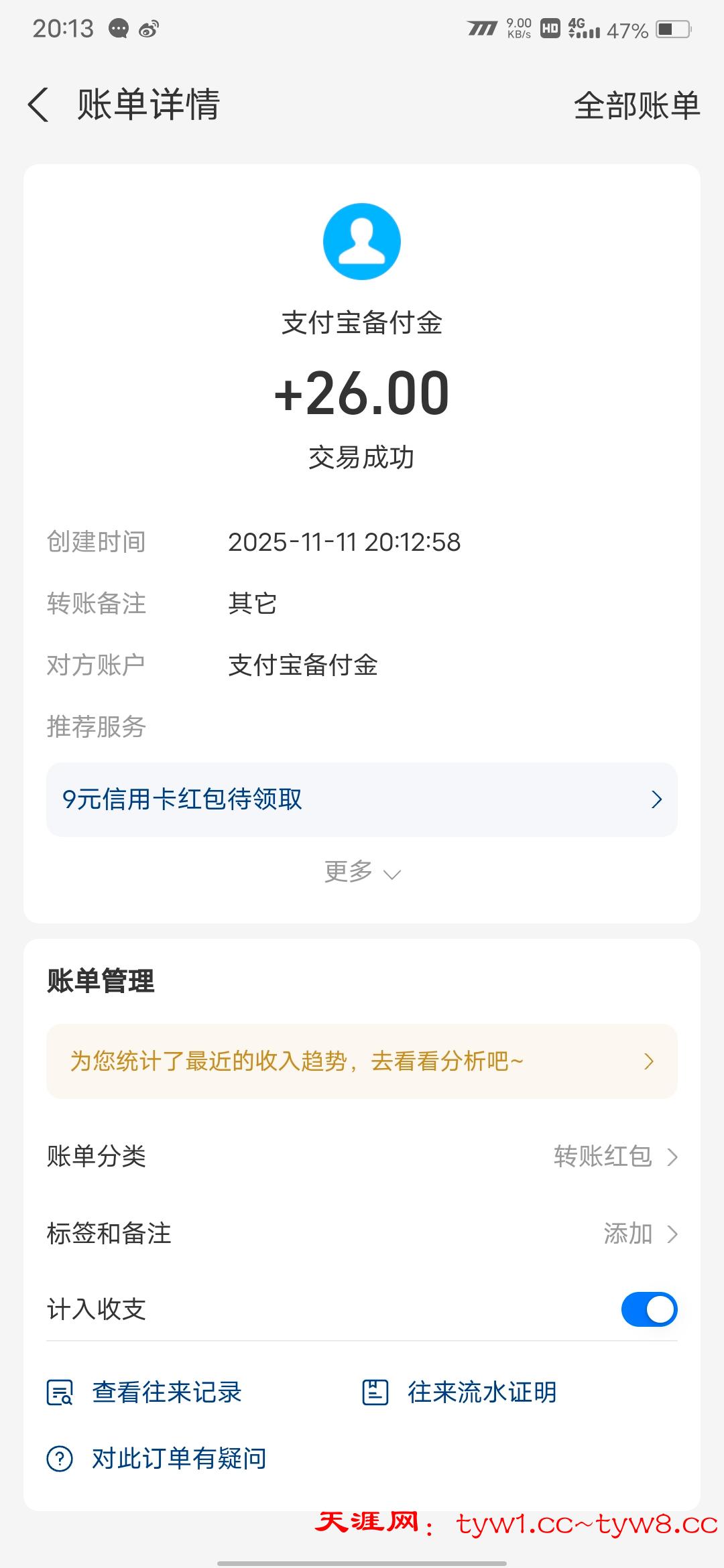Open 全部账单 from the top bar
The height and width of the screenshot is (1568, 724).
[x=637, y=106]
